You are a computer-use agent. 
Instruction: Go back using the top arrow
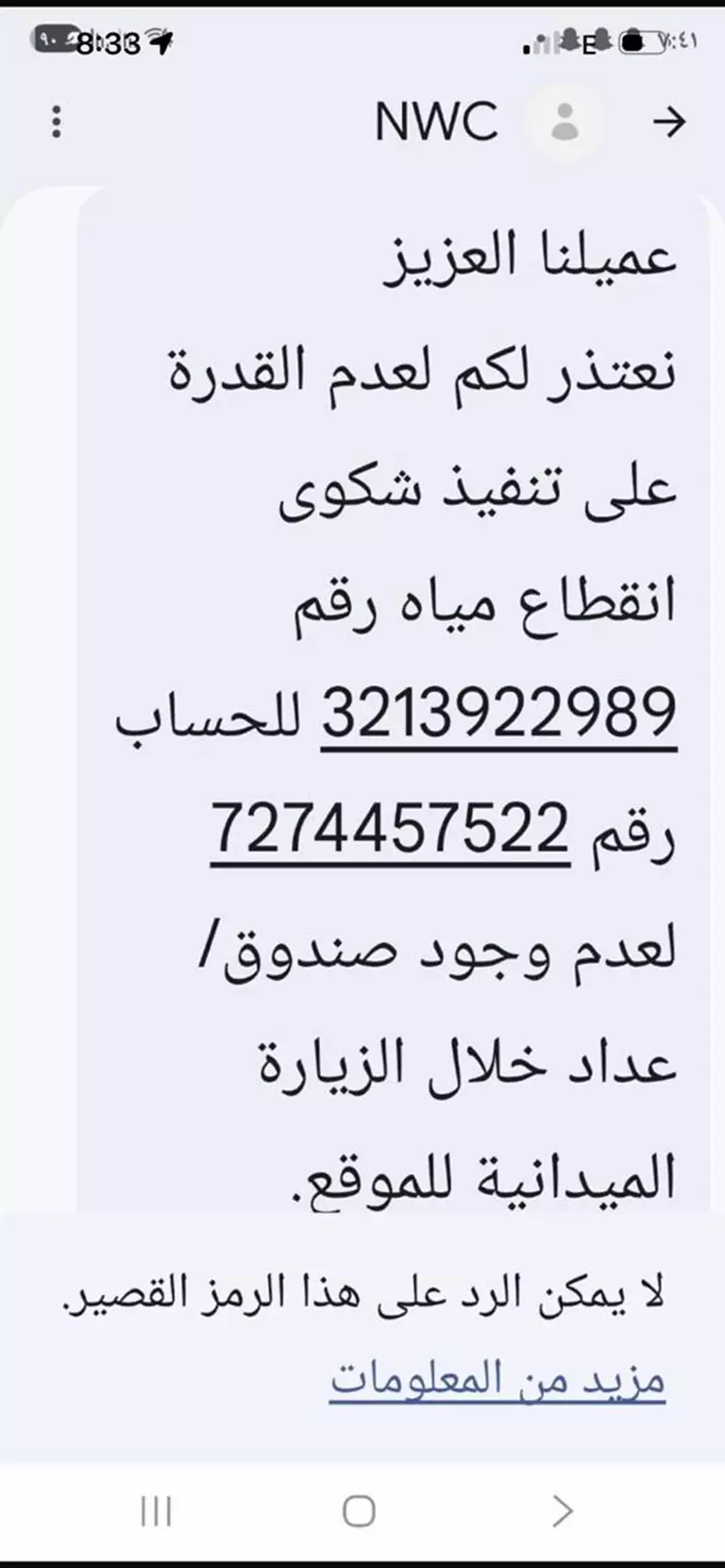[x=668, y=122]
